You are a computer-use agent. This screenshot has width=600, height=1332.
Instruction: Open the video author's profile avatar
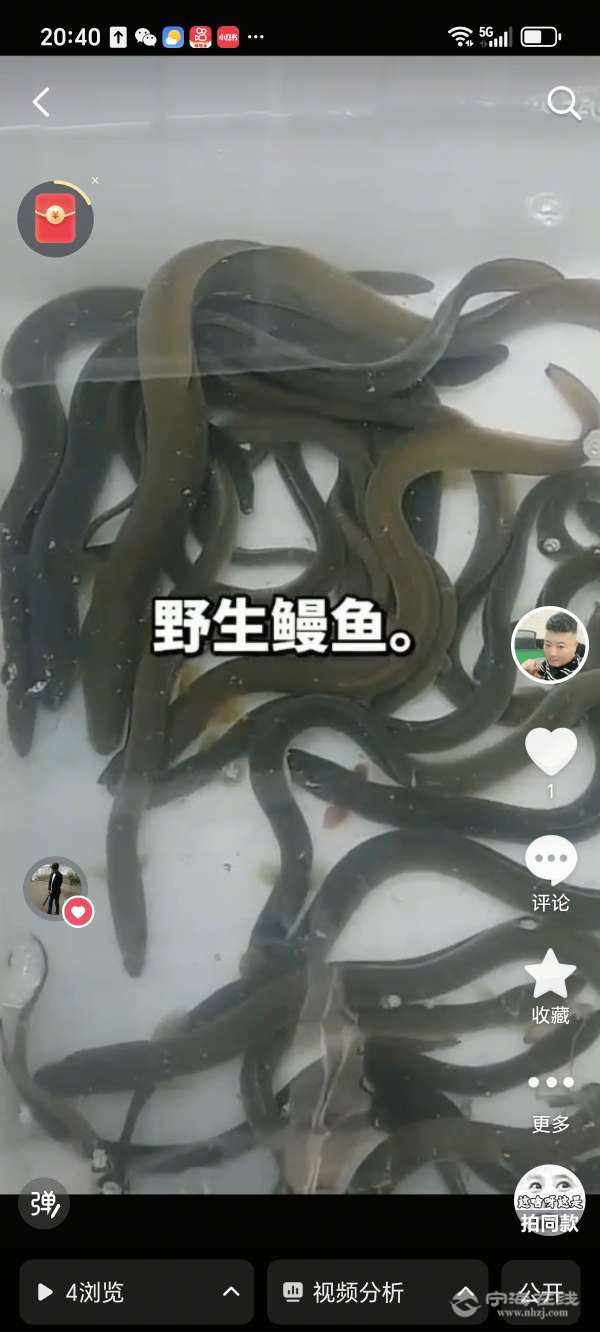coord(549,645)
